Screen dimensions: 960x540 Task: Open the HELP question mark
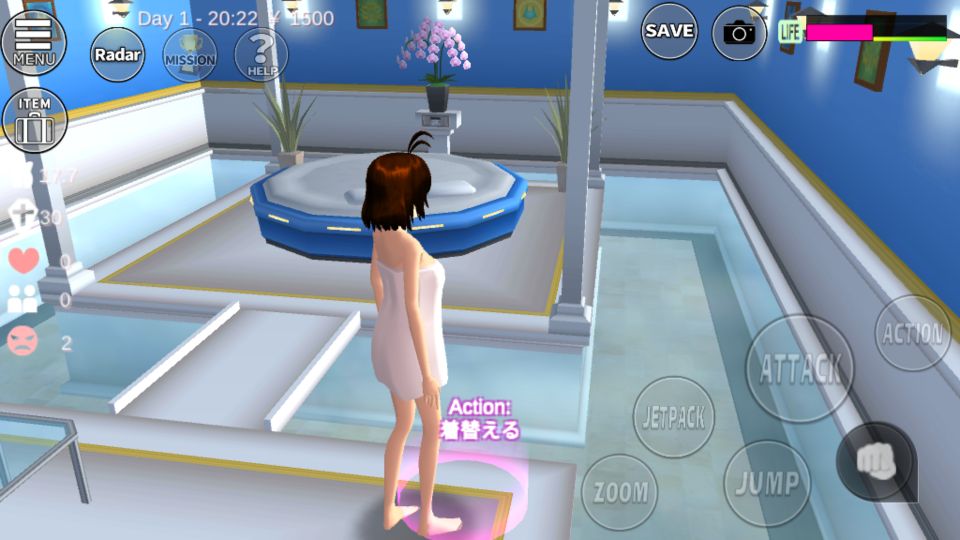tap(261, 54)
